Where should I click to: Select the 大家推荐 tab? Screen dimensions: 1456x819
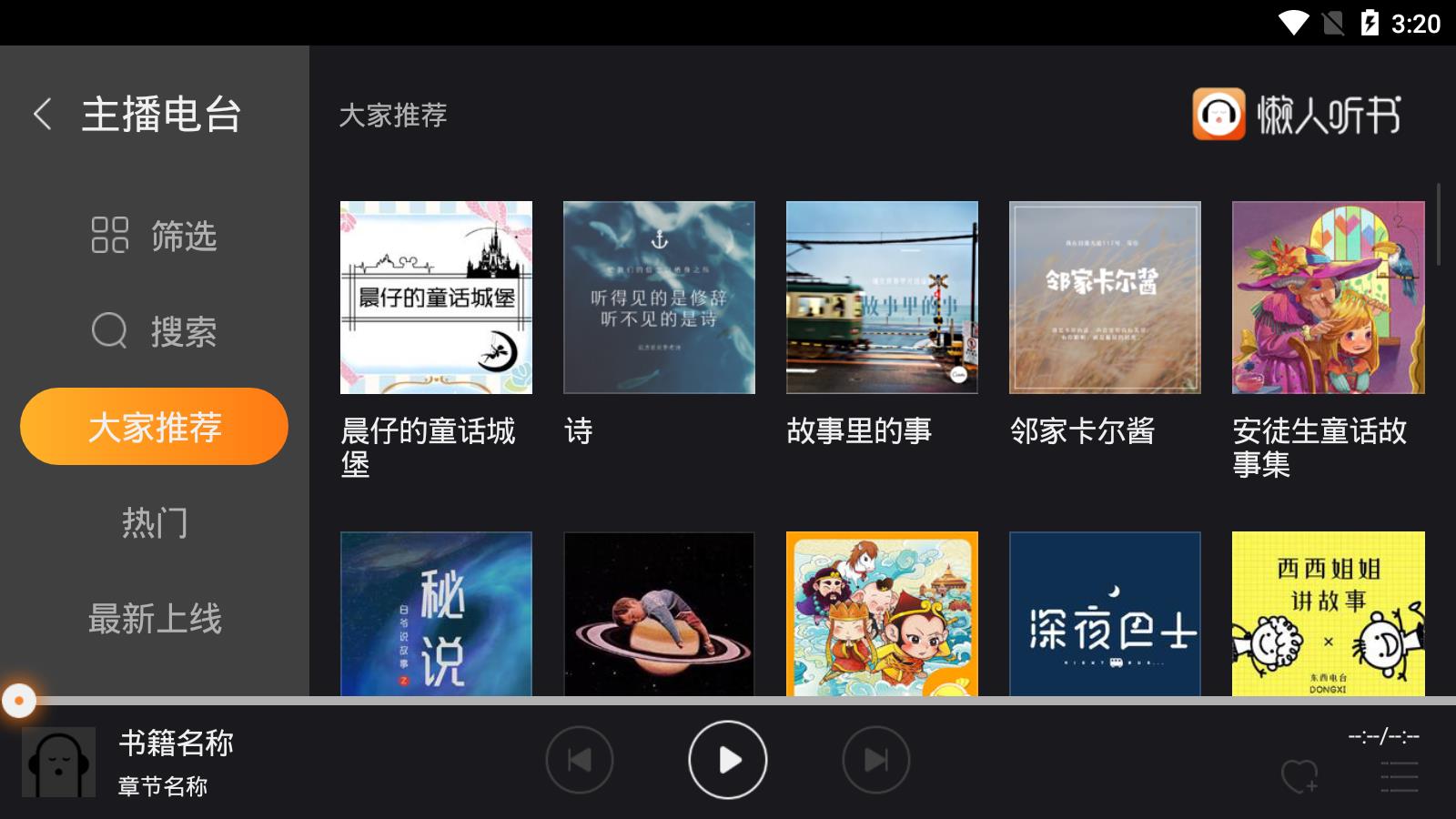tap(154, 427)
